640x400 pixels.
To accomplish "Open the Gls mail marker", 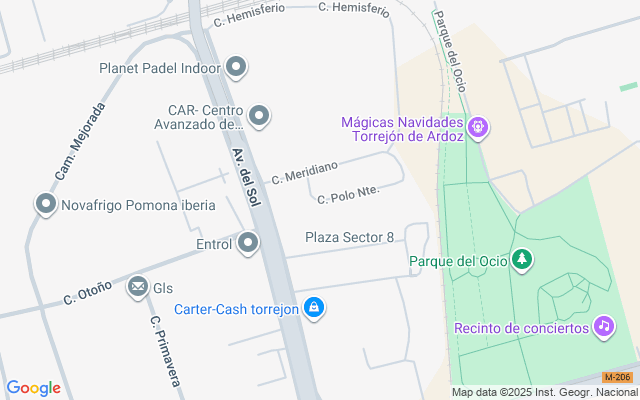I will [x=137, y=288].
